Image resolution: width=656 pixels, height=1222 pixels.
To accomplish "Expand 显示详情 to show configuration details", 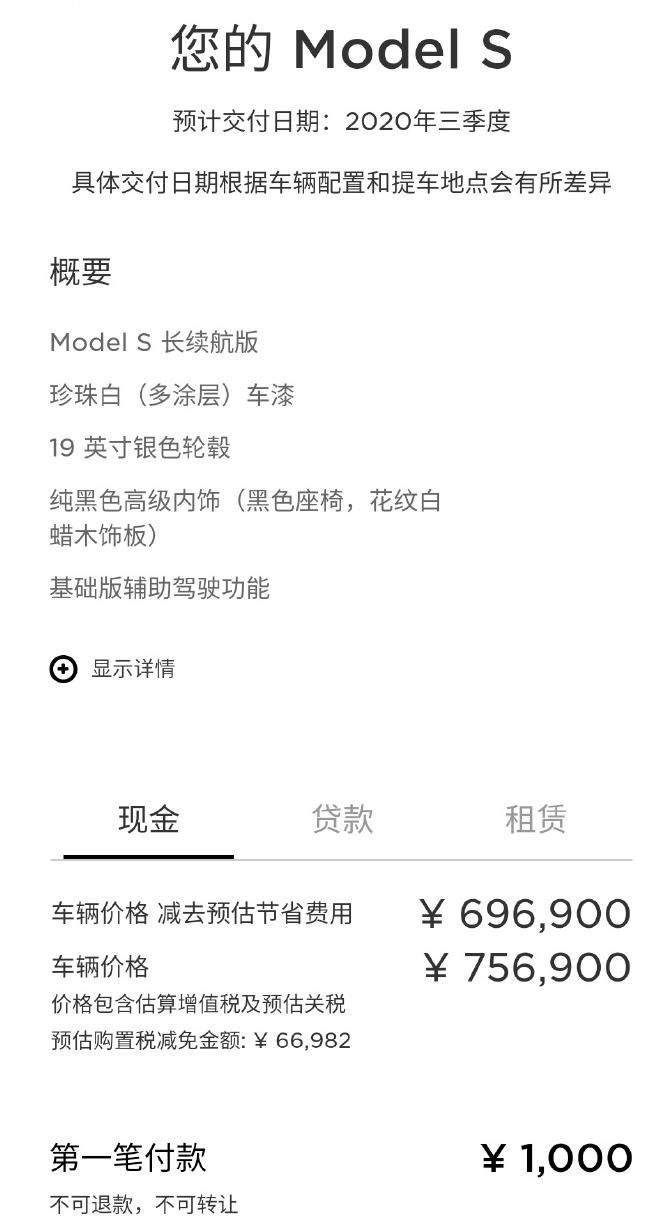I will [x=112, y=669].
